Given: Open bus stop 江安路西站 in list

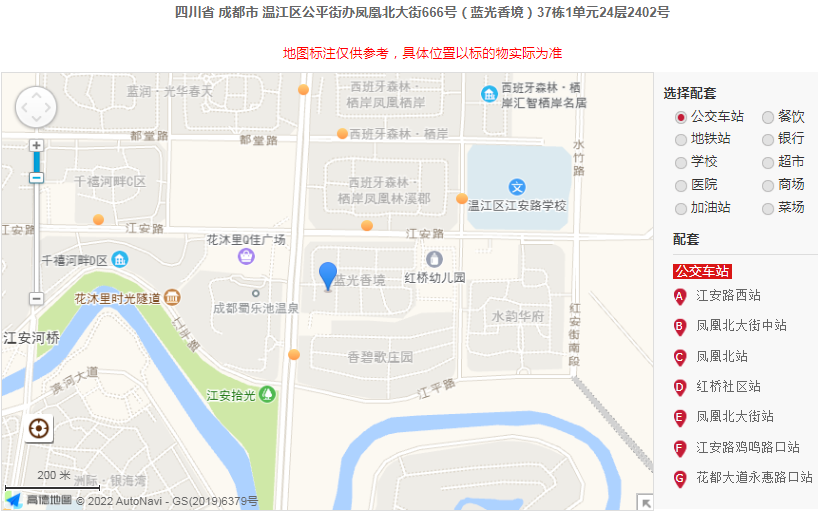Looking at the screenshot, I should pyautogui.click(x=728, y=296).
